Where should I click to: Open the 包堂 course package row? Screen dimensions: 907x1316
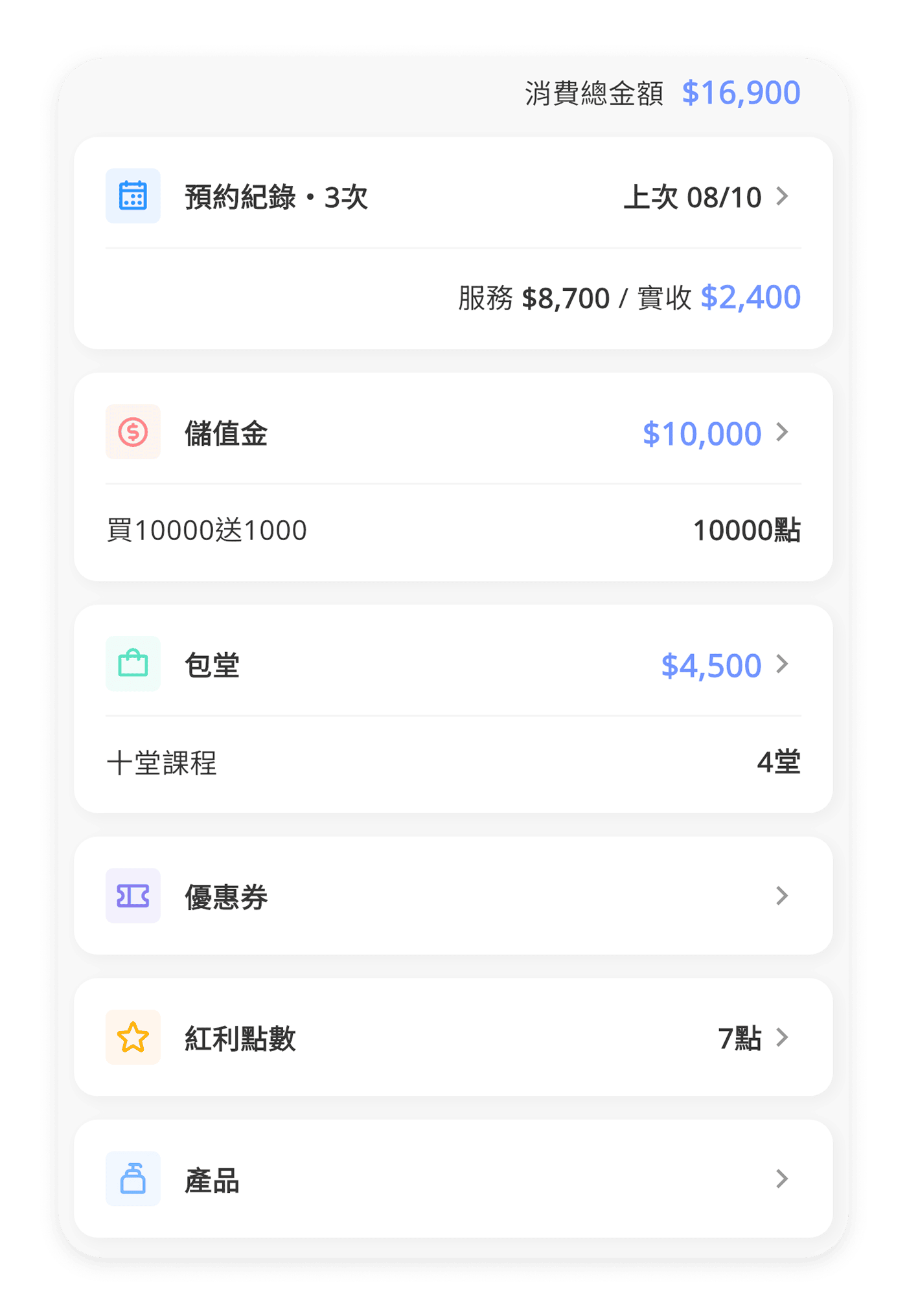click(x=453, y=664)
